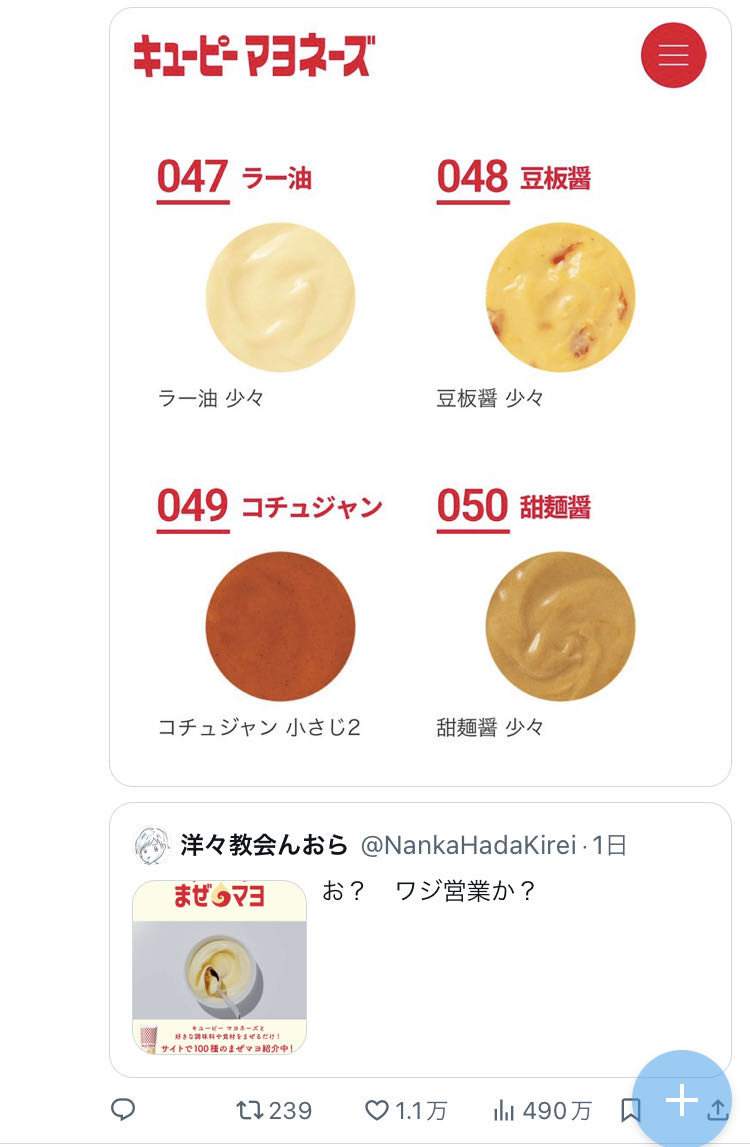Reply to this post
The image size is (750, 1147).
click(x=123, y=1110)
